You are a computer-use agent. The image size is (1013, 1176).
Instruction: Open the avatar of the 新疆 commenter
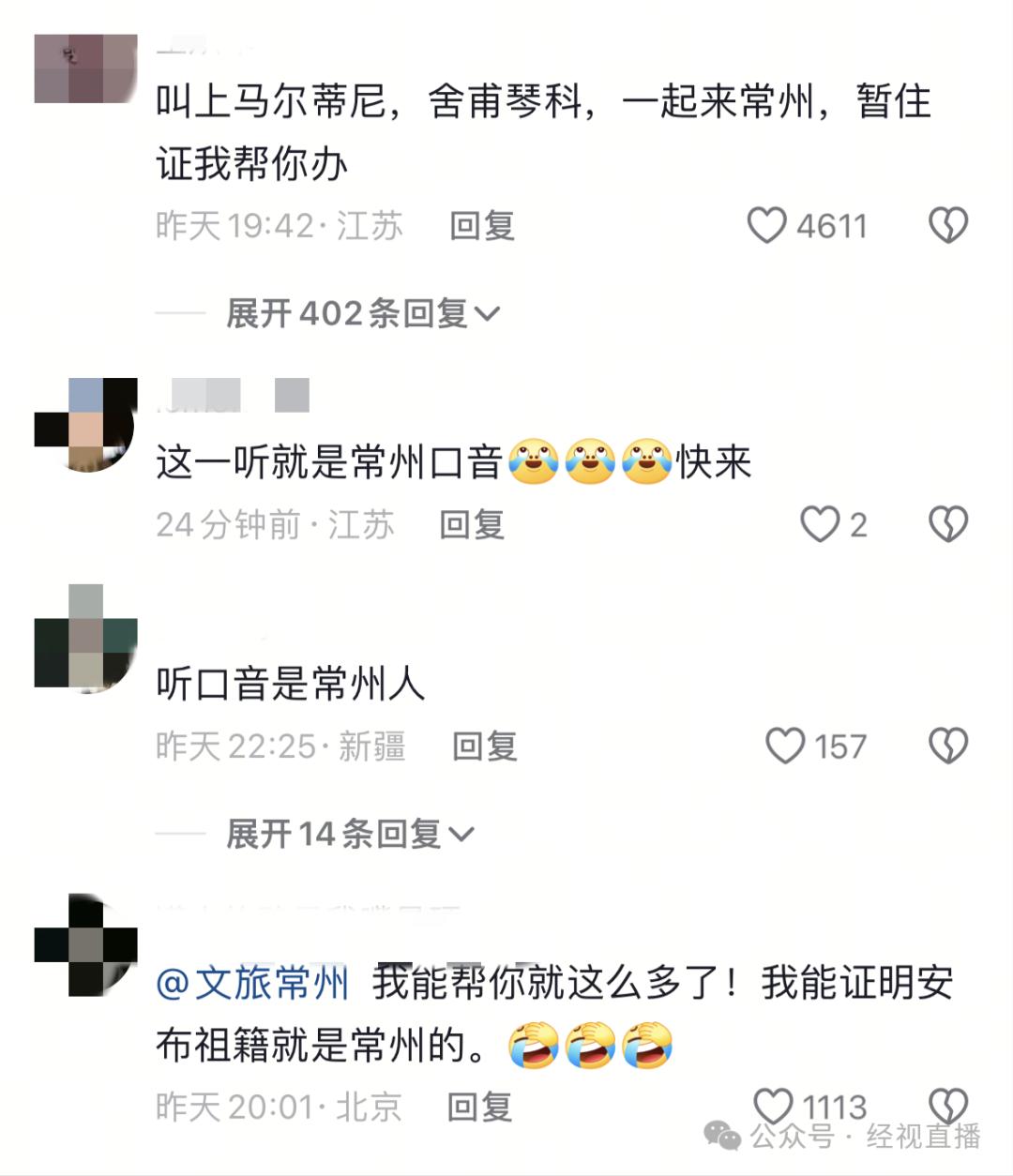[85, 640]
